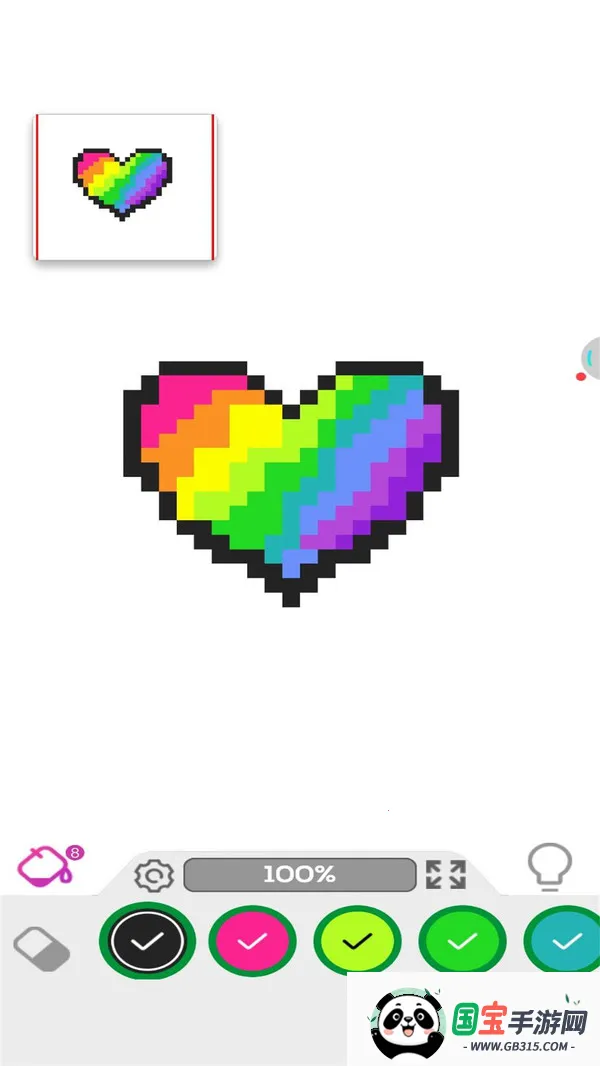Open the heart preview thumbnail
Viewport: 600px width, 1066px height.
click(x=124, y=187)
